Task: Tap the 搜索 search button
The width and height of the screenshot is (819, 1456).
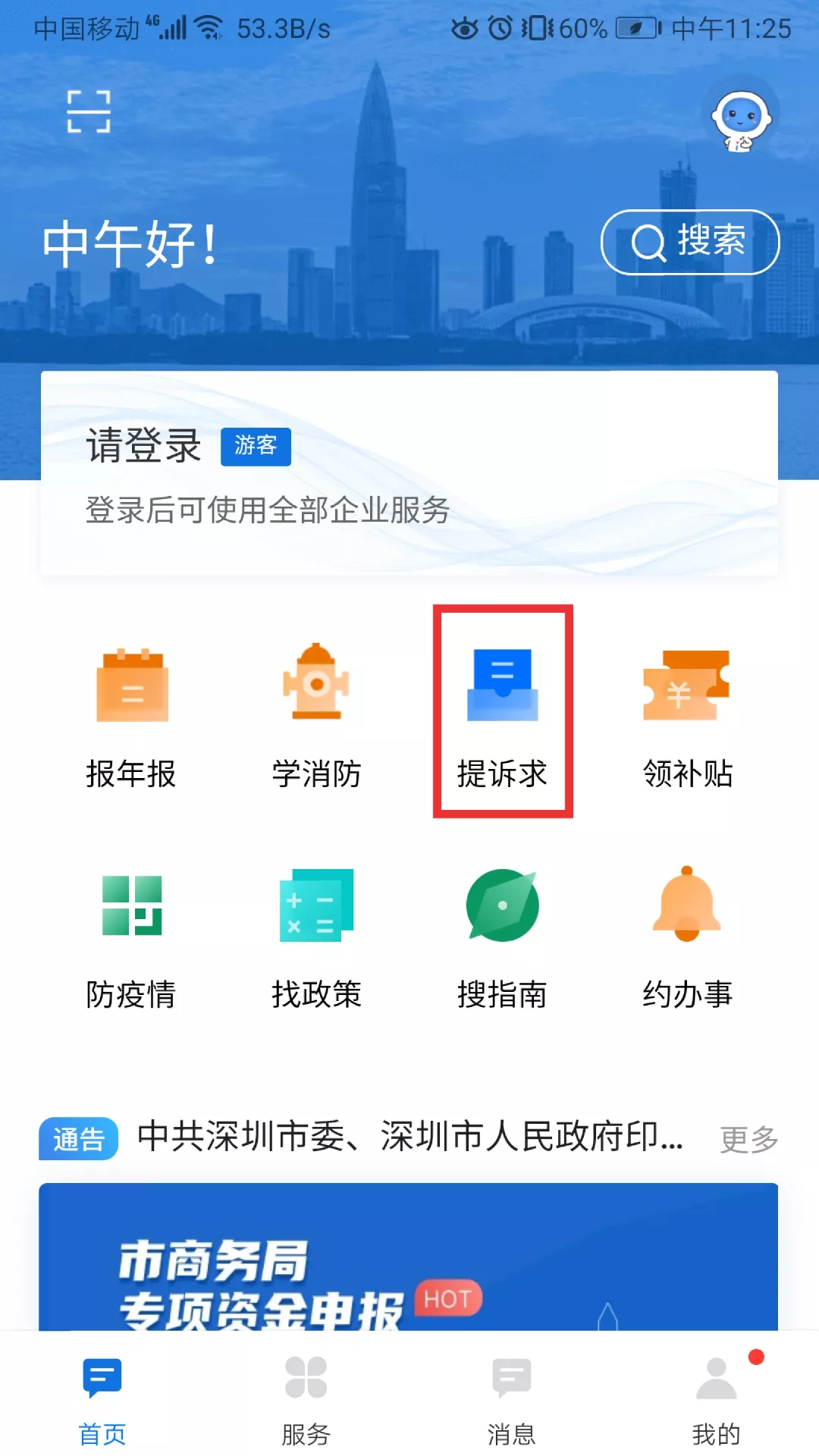Action: (689, 242)
